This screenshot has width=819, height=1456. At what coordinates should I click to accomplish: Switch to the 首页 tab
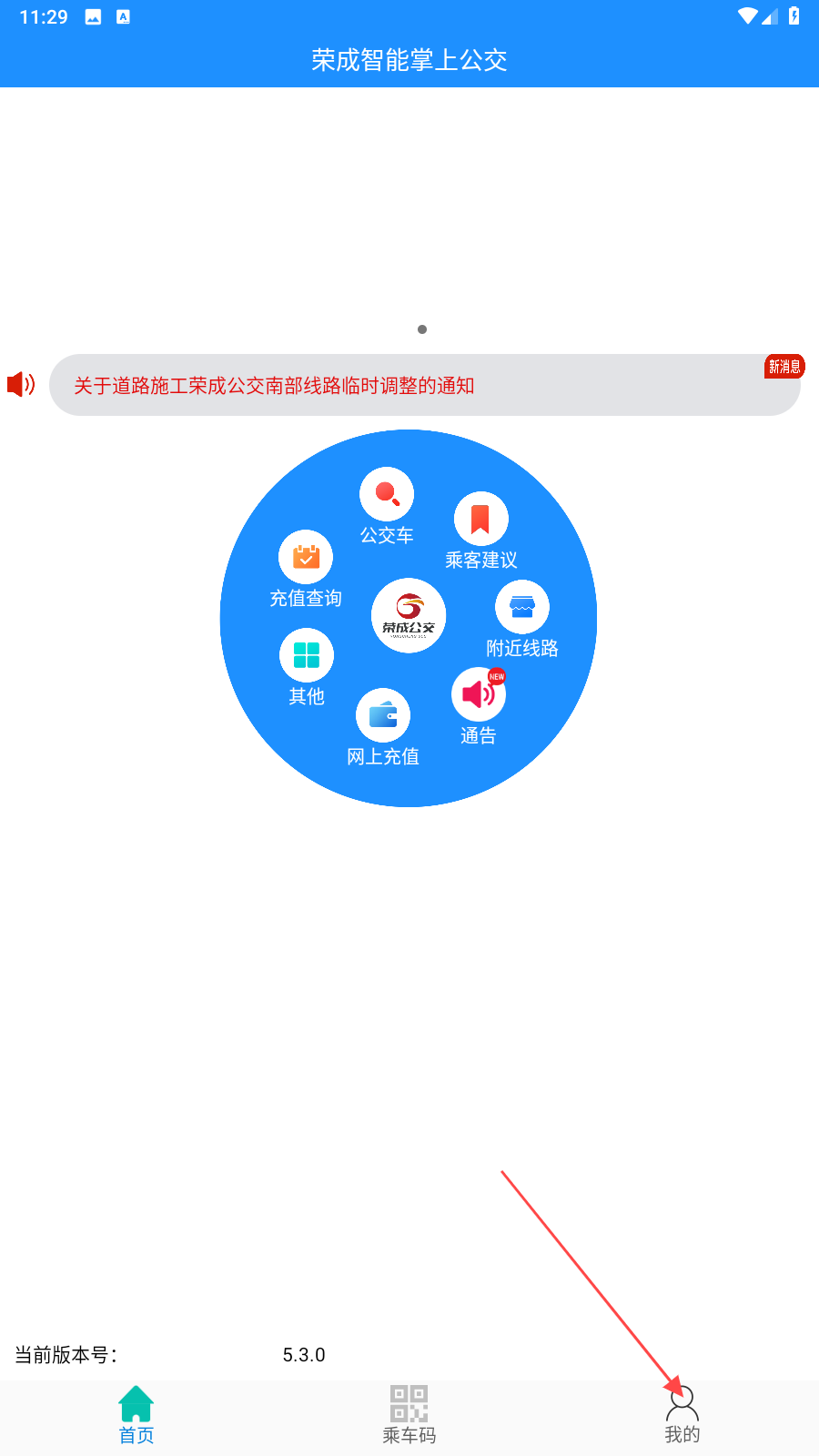click(x=136, y=1416)
